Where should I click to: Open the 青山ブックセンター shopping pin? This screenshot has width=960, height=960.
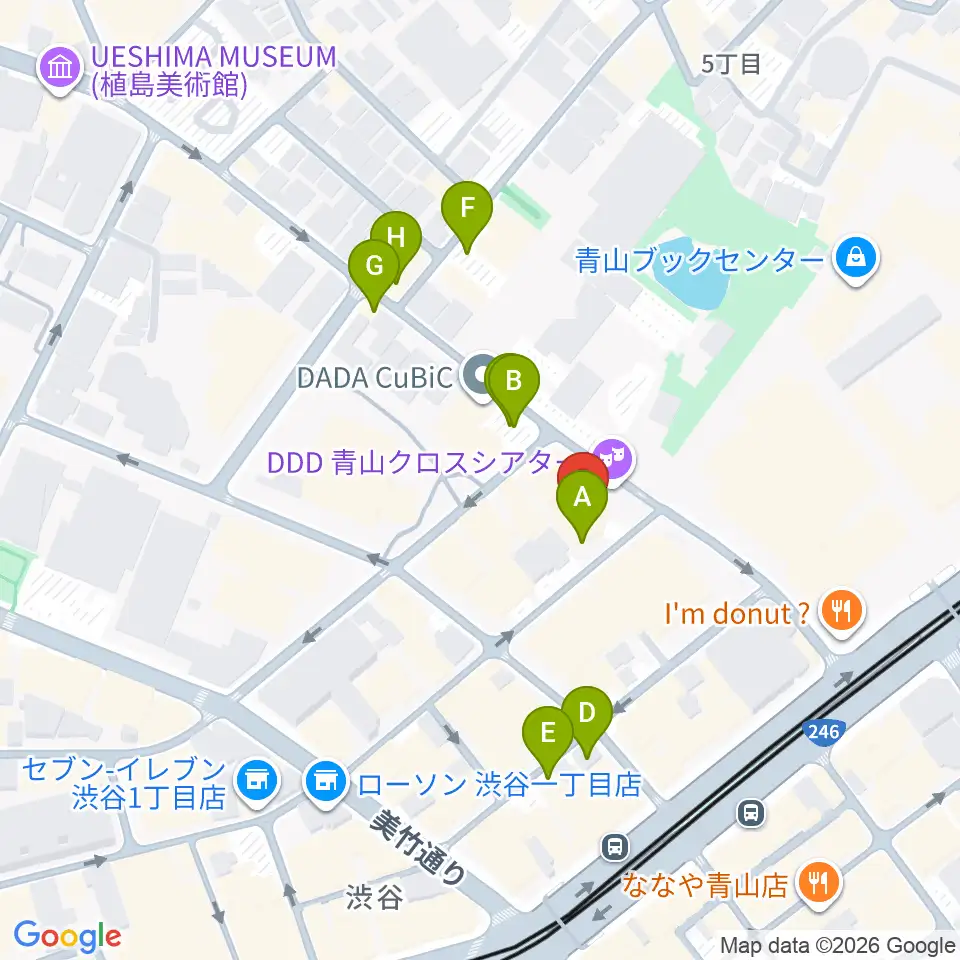tap(856, 258)
